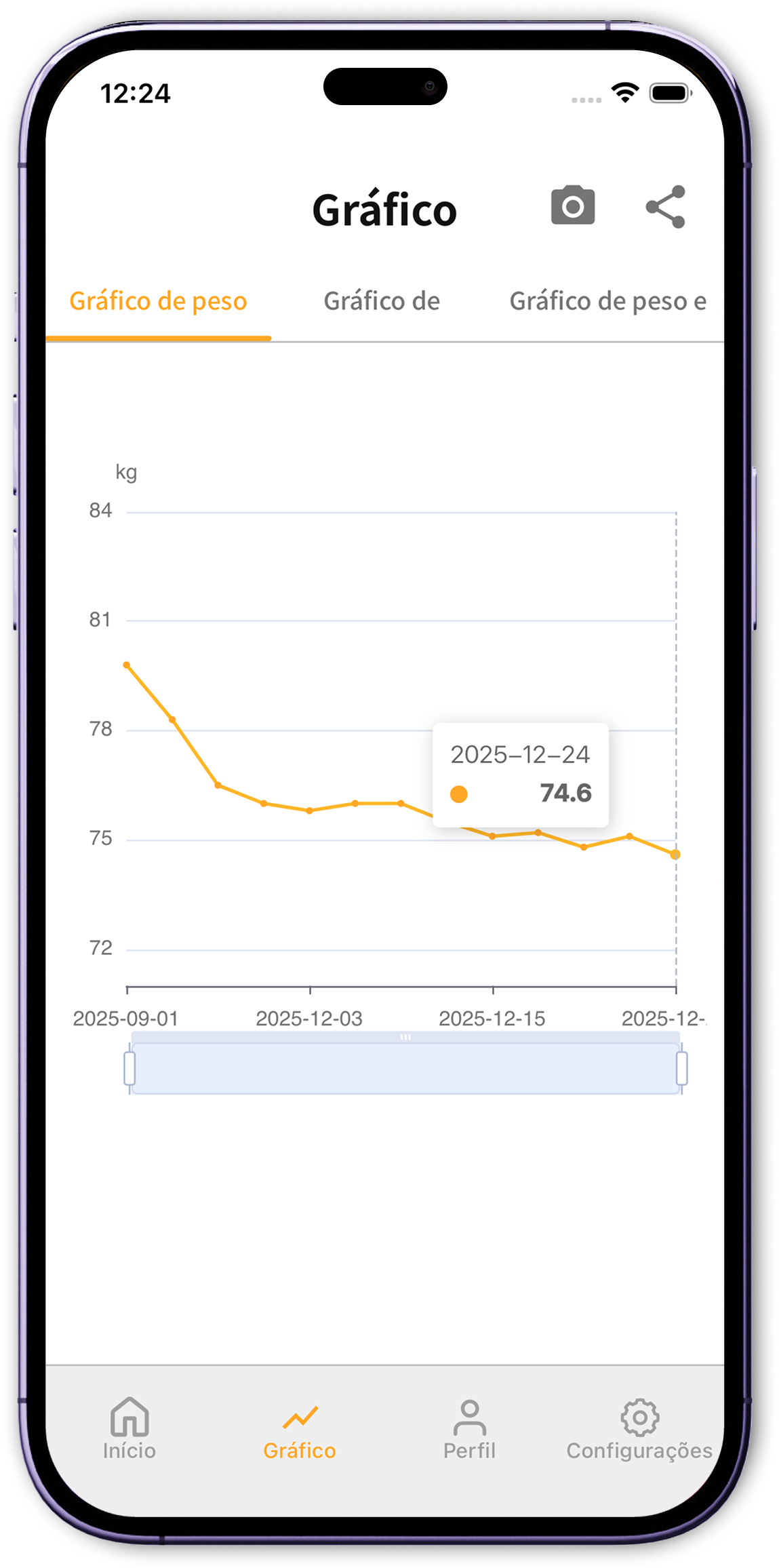Select the Gráfico de peso tab
This screenshot has height=1568, width=779.
pos(158,301)
